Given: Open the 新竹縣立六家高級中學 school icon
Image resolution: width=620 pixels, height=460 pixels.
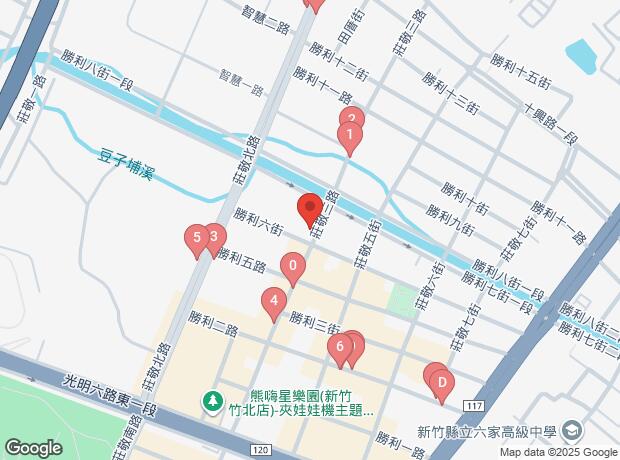Looking at the screenshot, I should [x=572, y=431].
